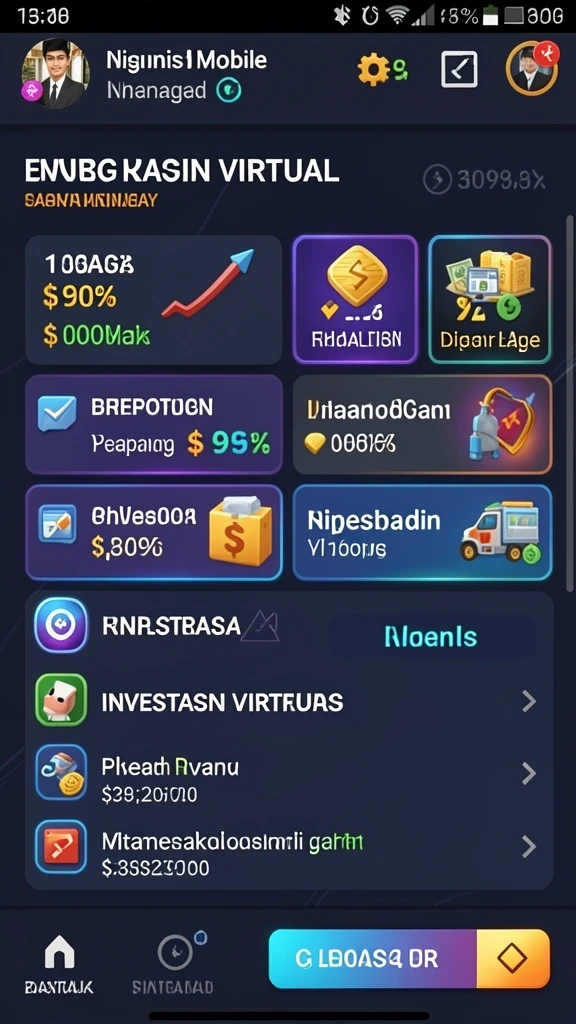
Task: Open the gear settings icon
Action: [374, 70]
